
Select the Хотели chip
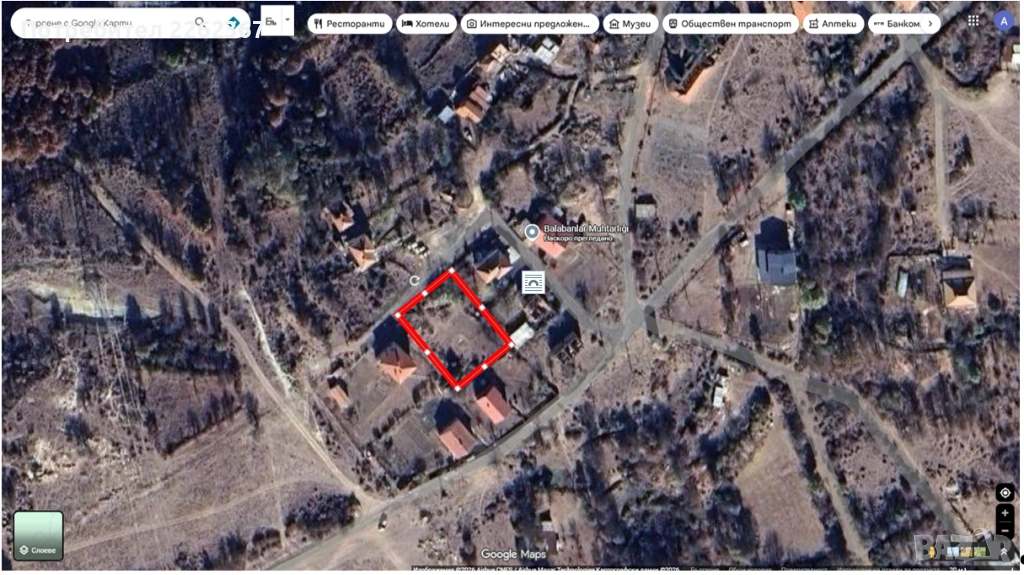click(x=427, y=23)
